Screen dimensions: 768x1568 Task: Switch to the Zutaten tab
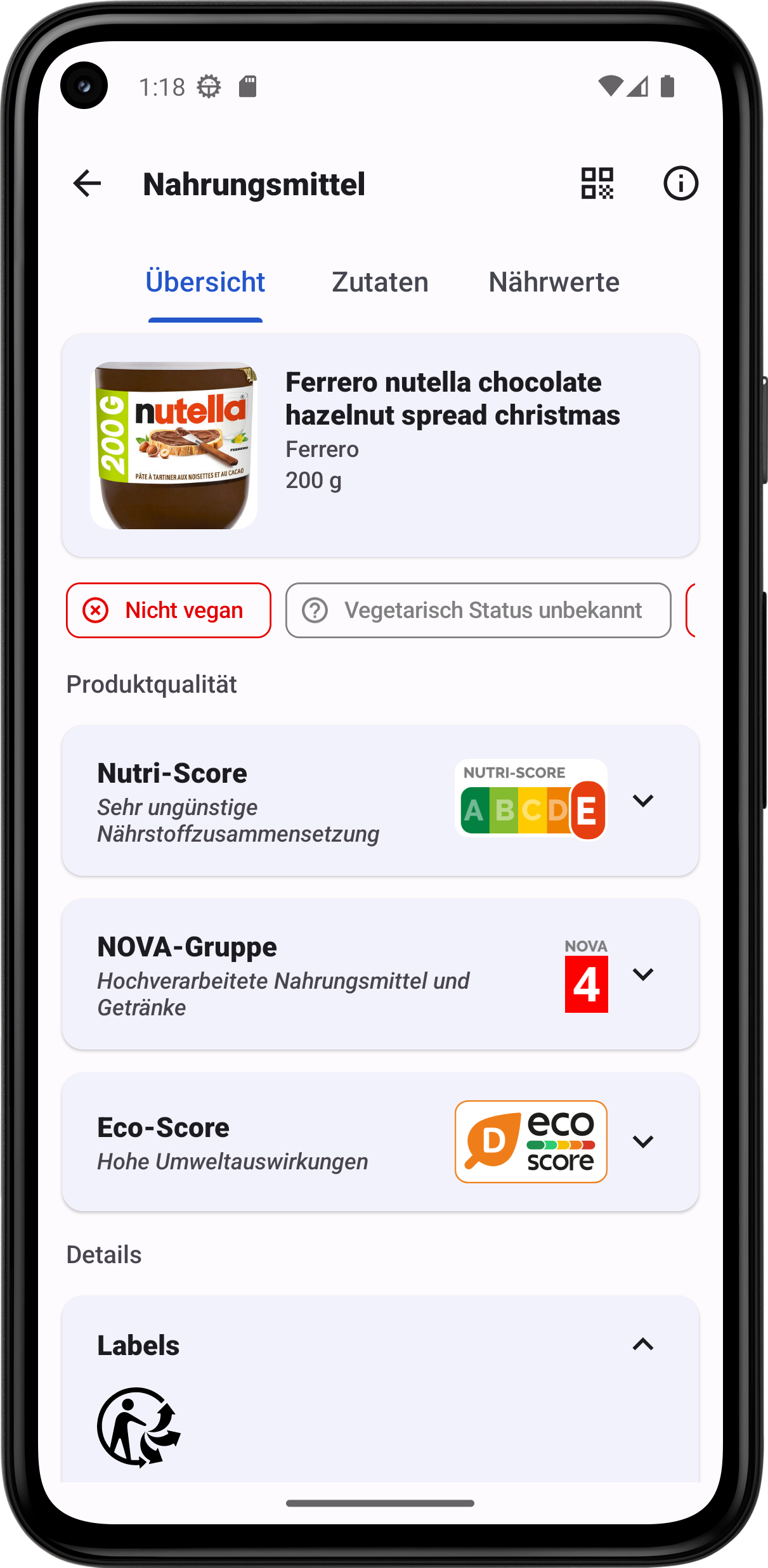(380, 282)
